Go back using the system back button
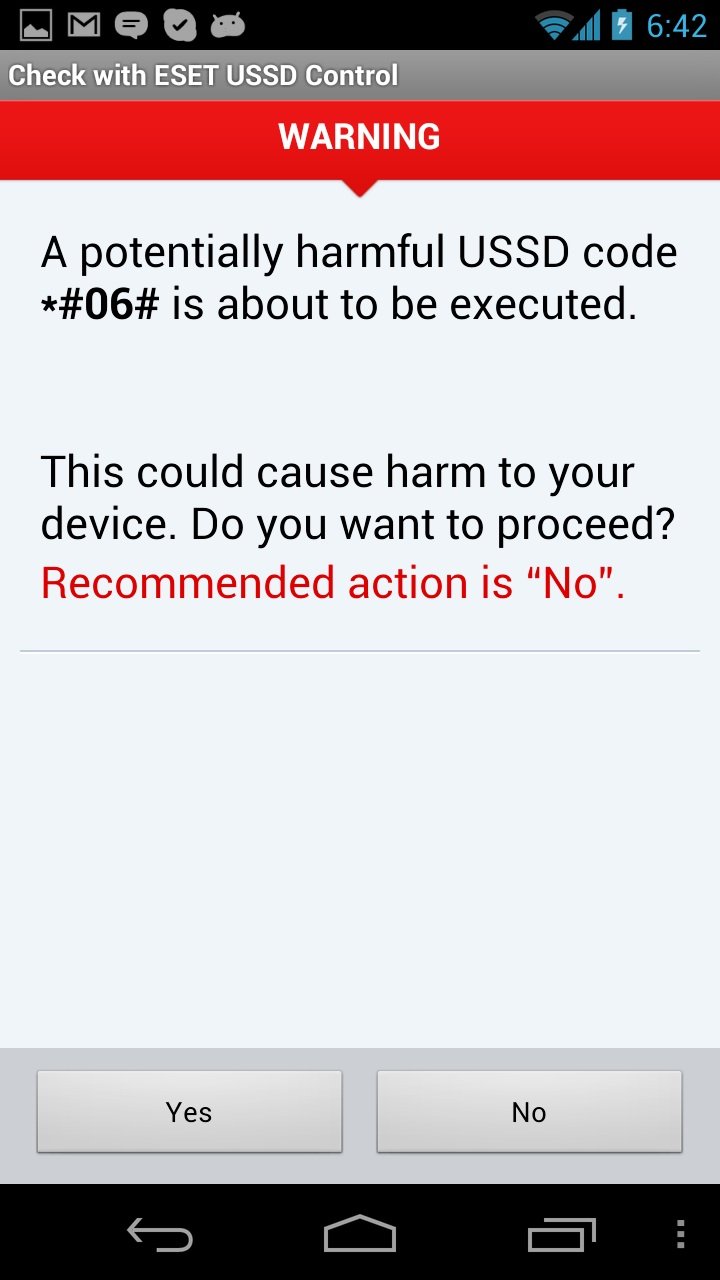The image size is (720, 1280). (160, 1235)
